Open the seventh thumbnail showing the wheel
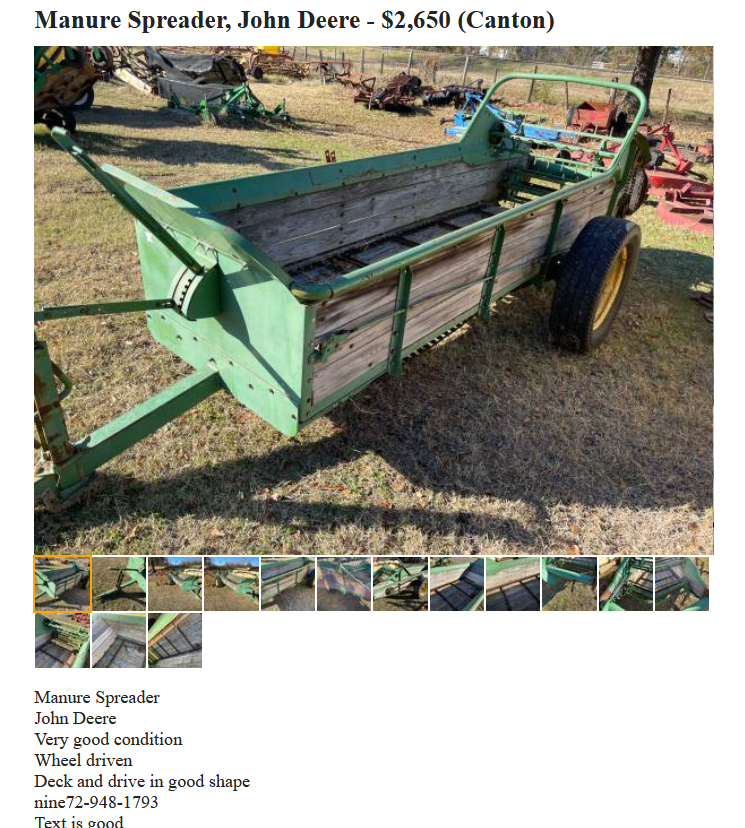The width and height of the screenshot is (745, 828). click(400, 584)
